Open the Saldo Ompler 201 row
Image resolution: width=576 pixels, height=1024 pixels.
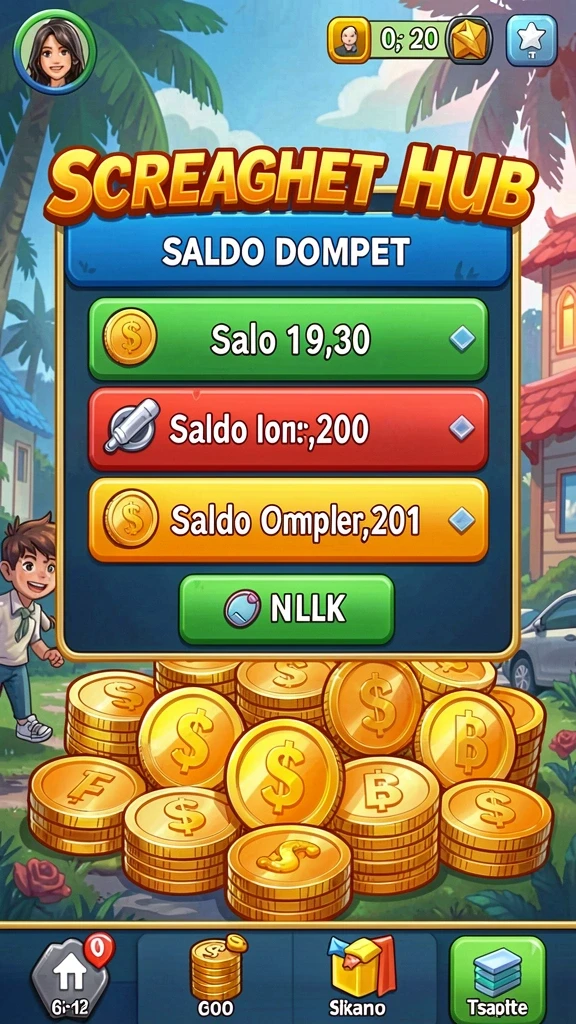pyautogui.click(x=288, y=520)
